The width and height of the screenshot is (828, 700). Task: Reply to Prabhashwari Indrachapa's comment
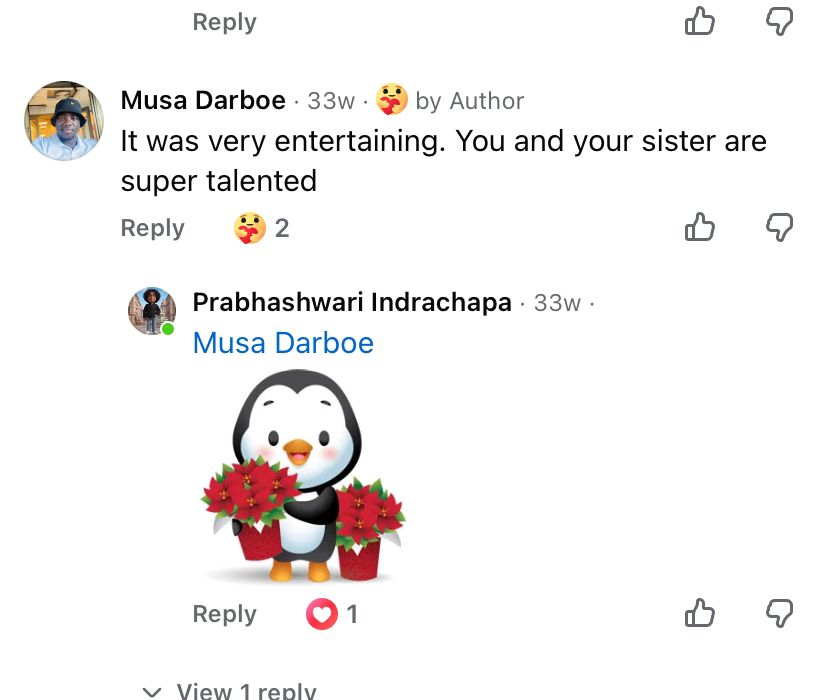[x=224, y=614]
